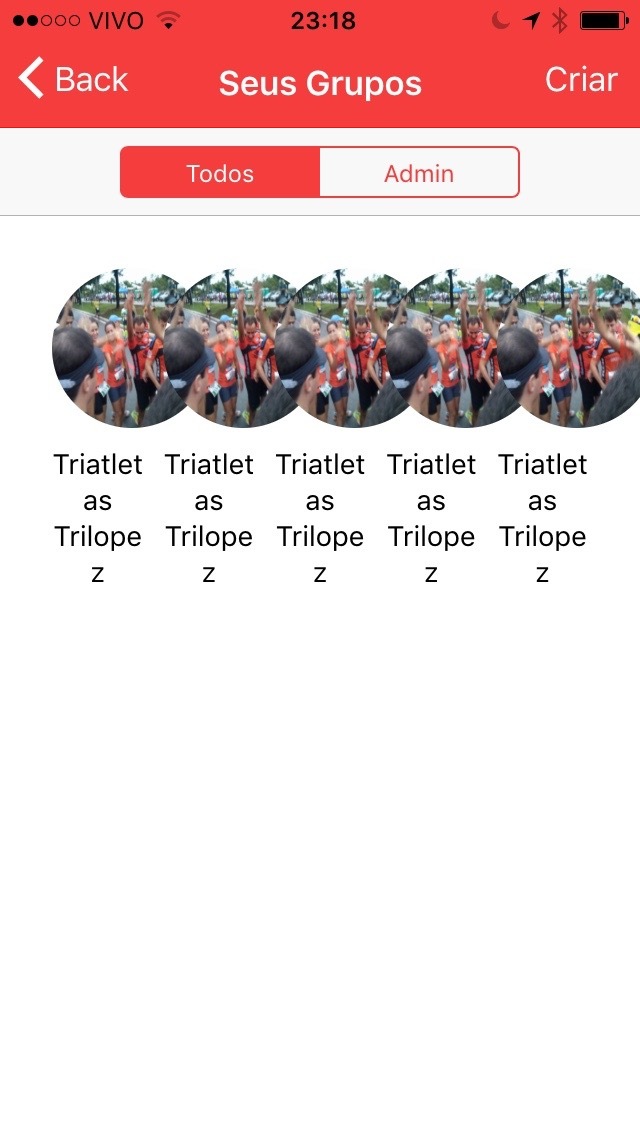The image size is (640, 1136).
Task: Switch to the Todos segment
Action: point(220,173)
